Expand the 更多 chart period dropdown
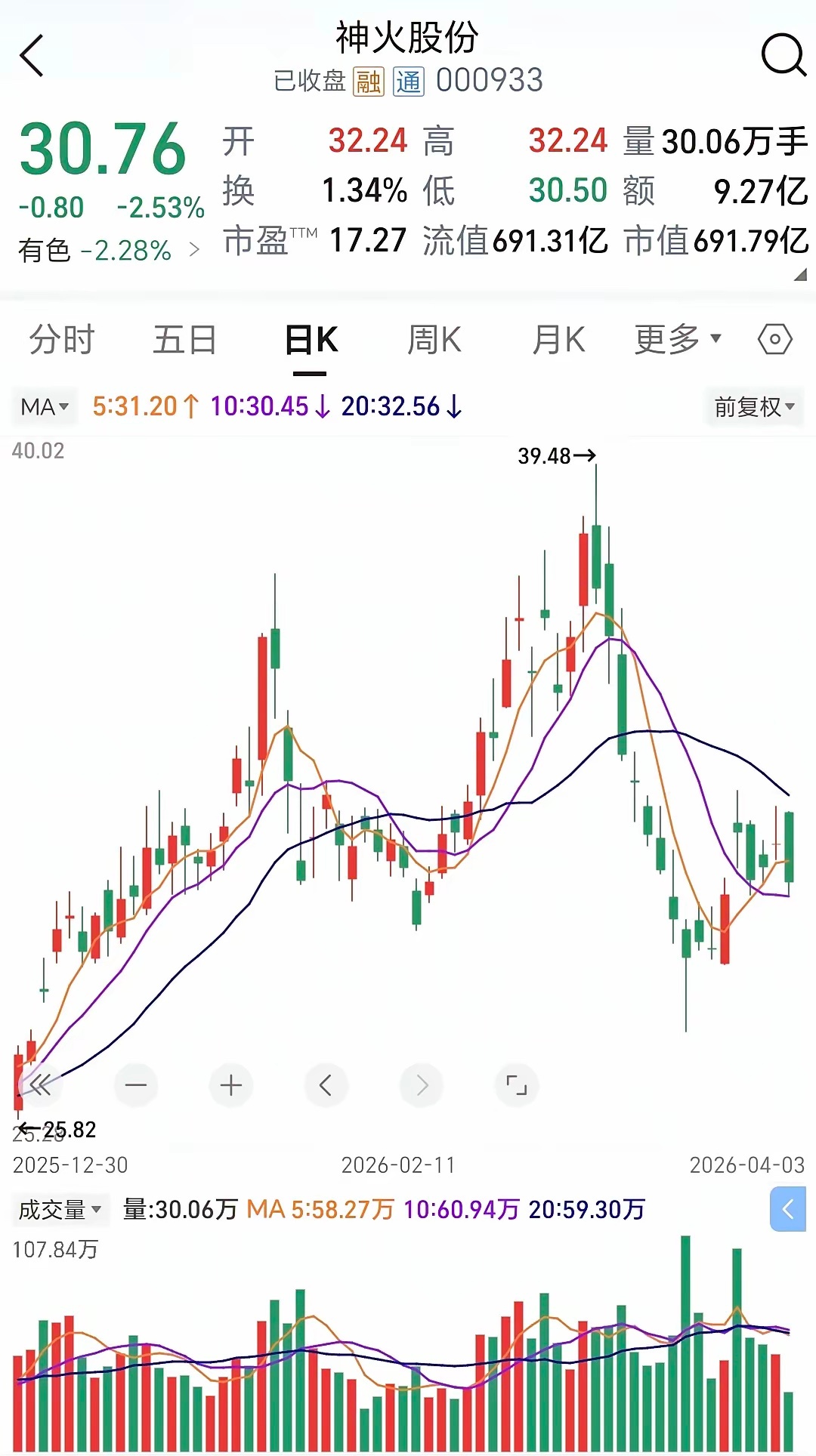This screenshot has width=816, height=1456. click(678, 340)
